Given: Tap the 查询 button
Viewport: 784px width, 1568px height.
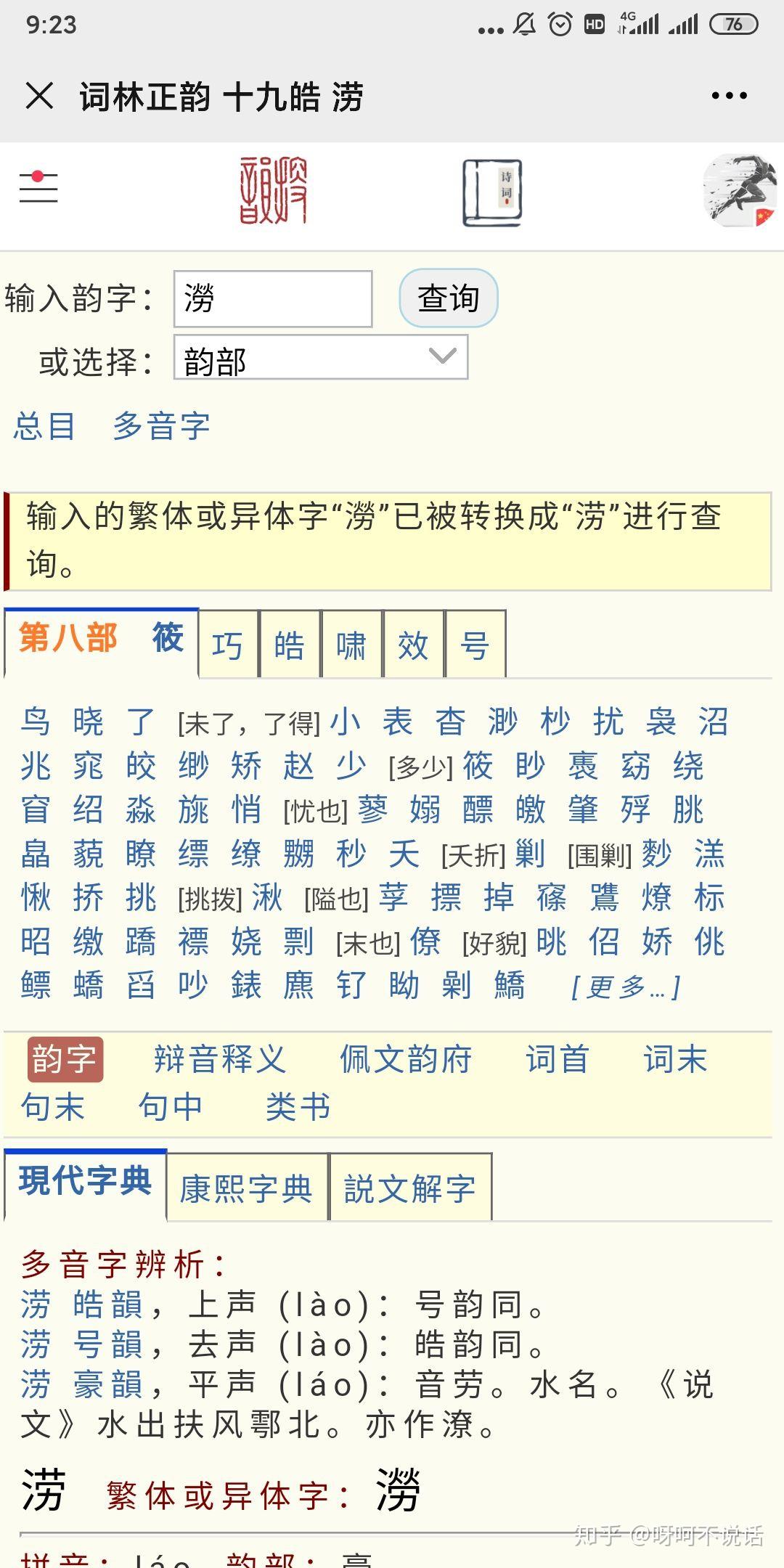Looking at the screenshot, I should pos(448,298).
